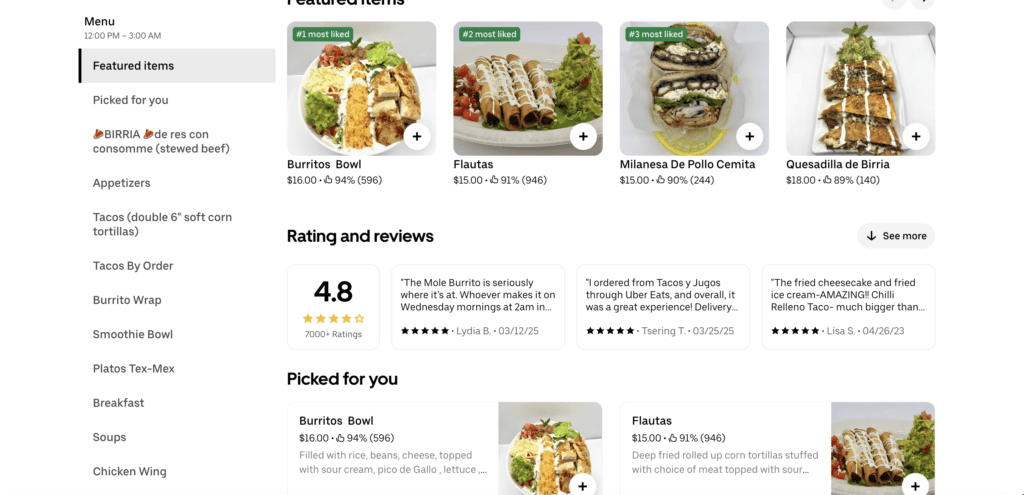
Task: Select BIRRIA de res con consomme section
Action: pos(161,141)
